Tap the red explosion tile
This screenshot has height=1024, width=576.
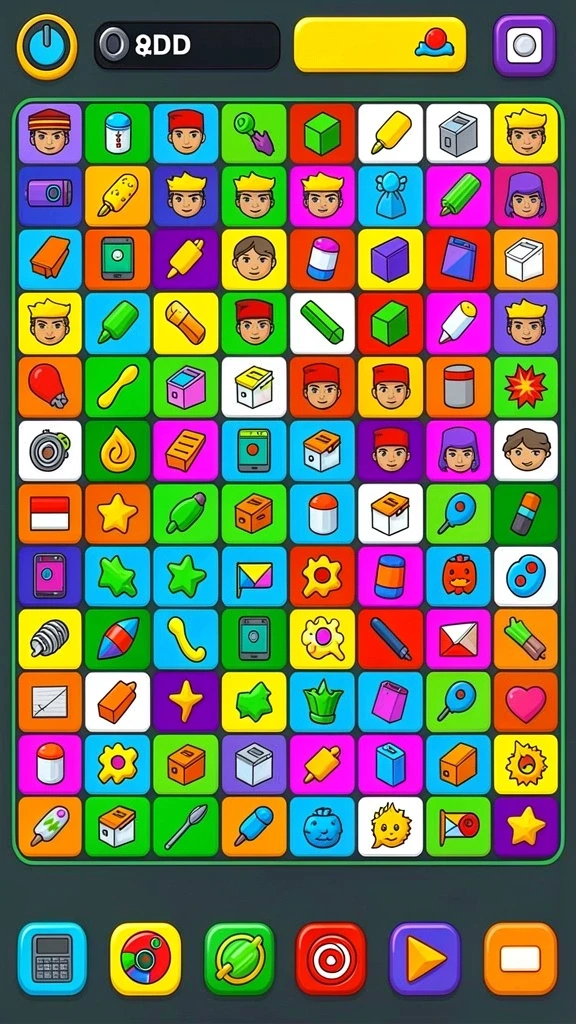click(526, 387)
